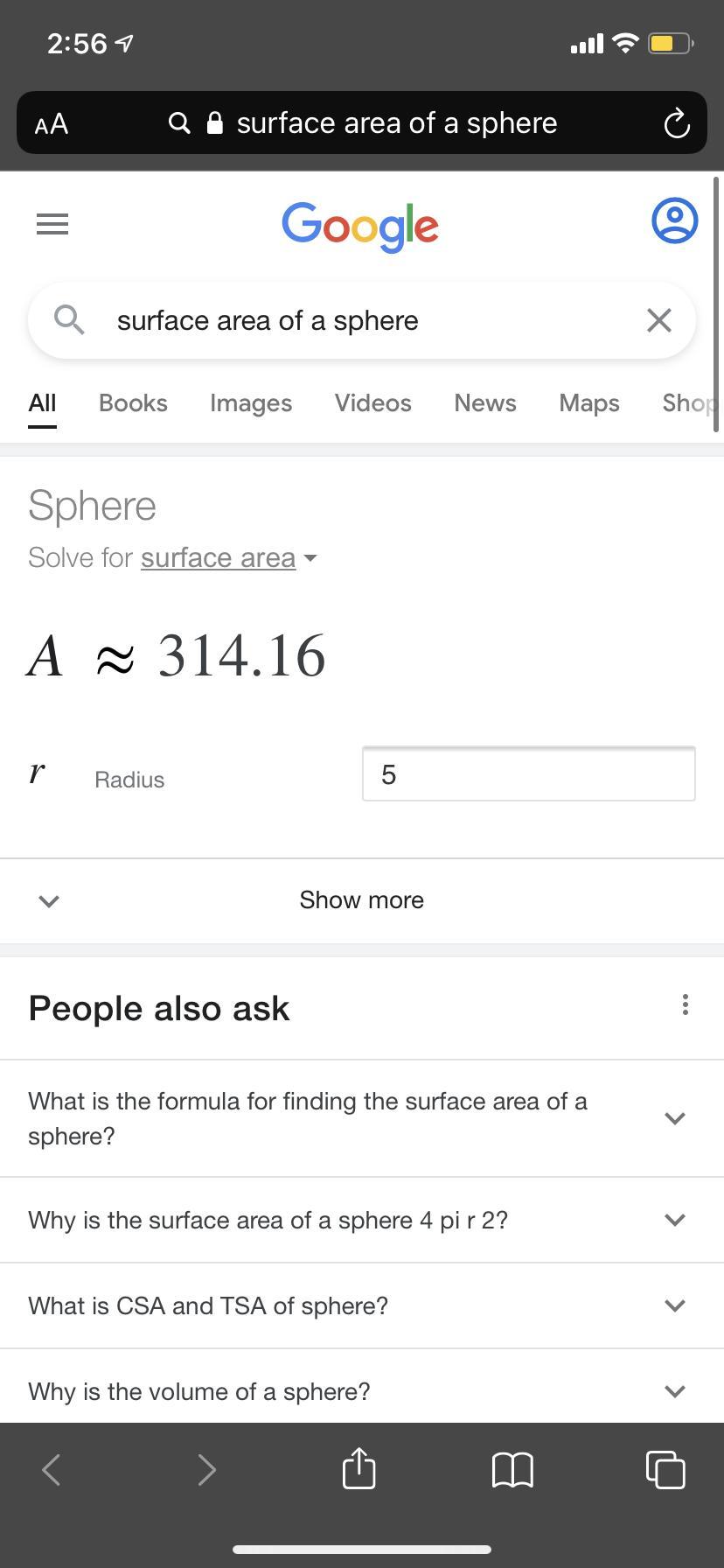Viewport: 724px width, 1568px height.
Task: Open the Safari AA reader options
Action: 52,123
